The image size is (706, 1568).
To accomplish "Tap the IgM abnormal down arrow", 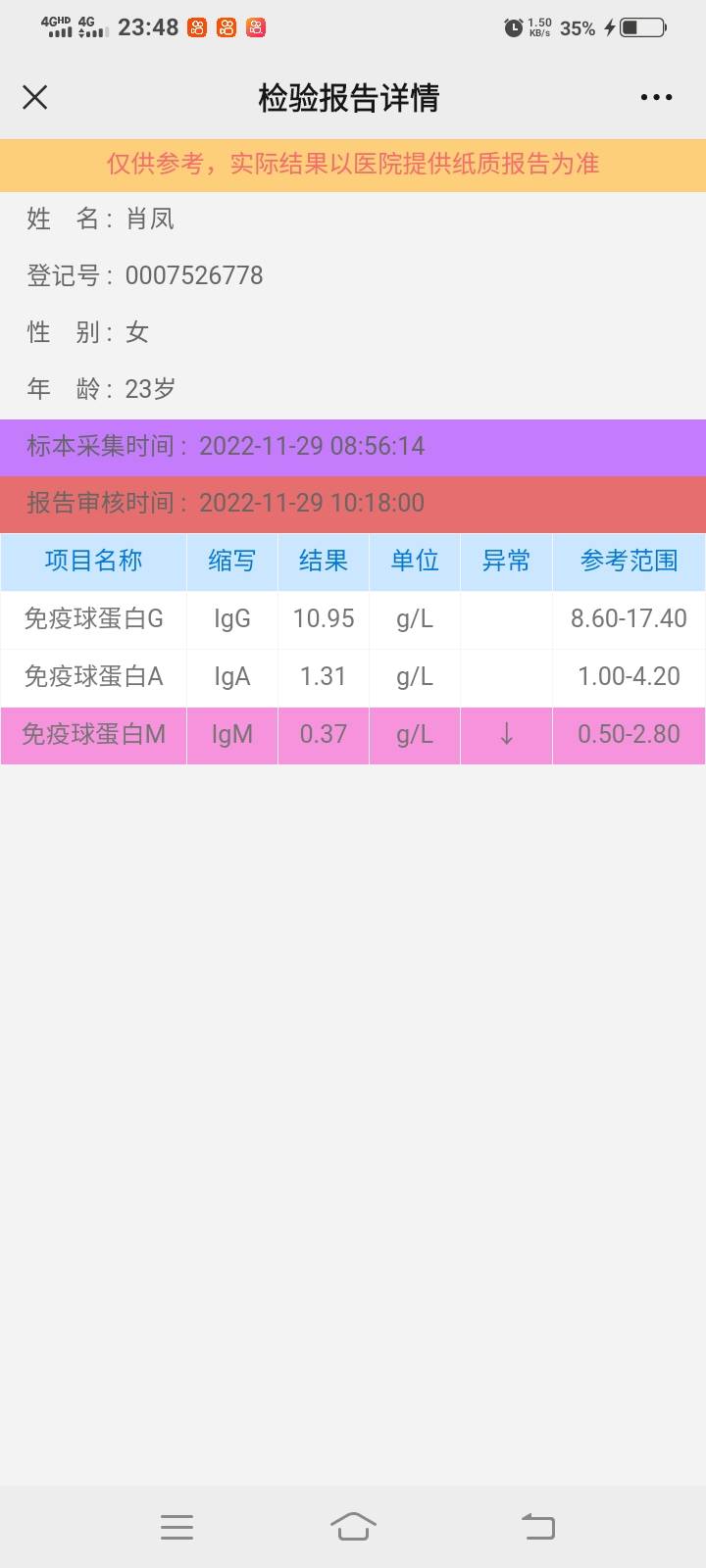I will point(505,735).
